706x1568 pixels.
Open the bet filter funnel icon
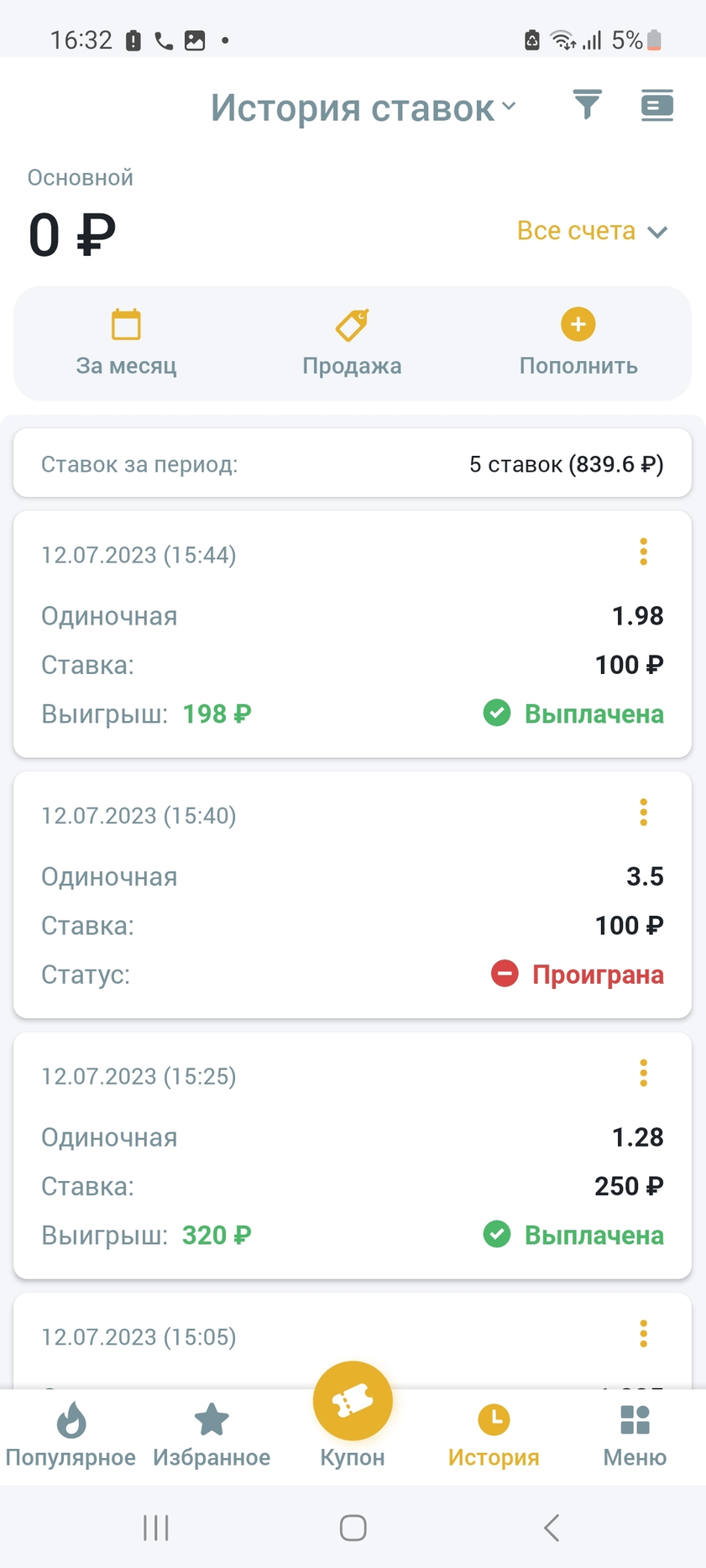click(x=587, y=106)
